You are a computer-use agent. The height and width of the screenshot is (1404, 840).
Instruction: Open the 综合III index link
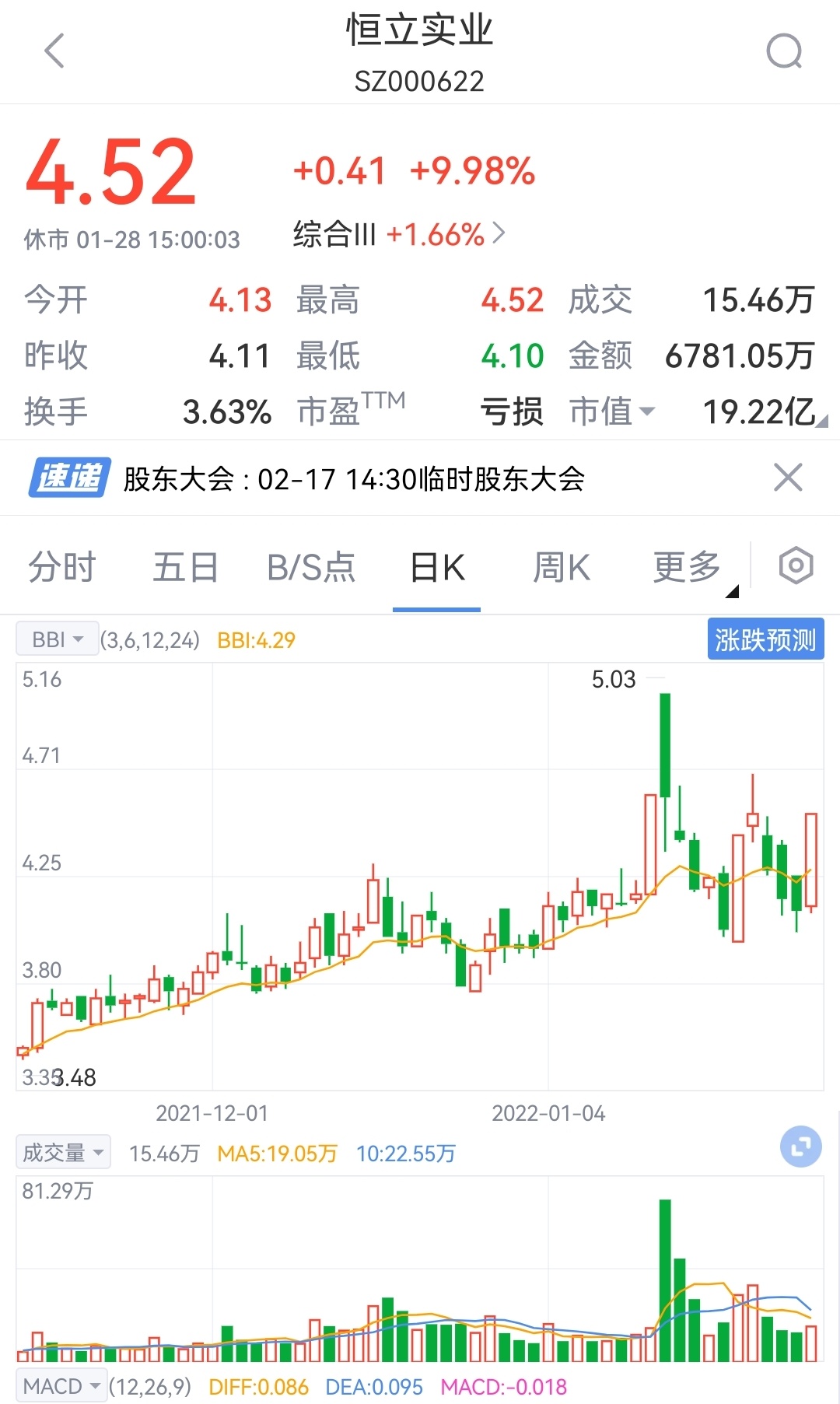[x=399, y=234]
